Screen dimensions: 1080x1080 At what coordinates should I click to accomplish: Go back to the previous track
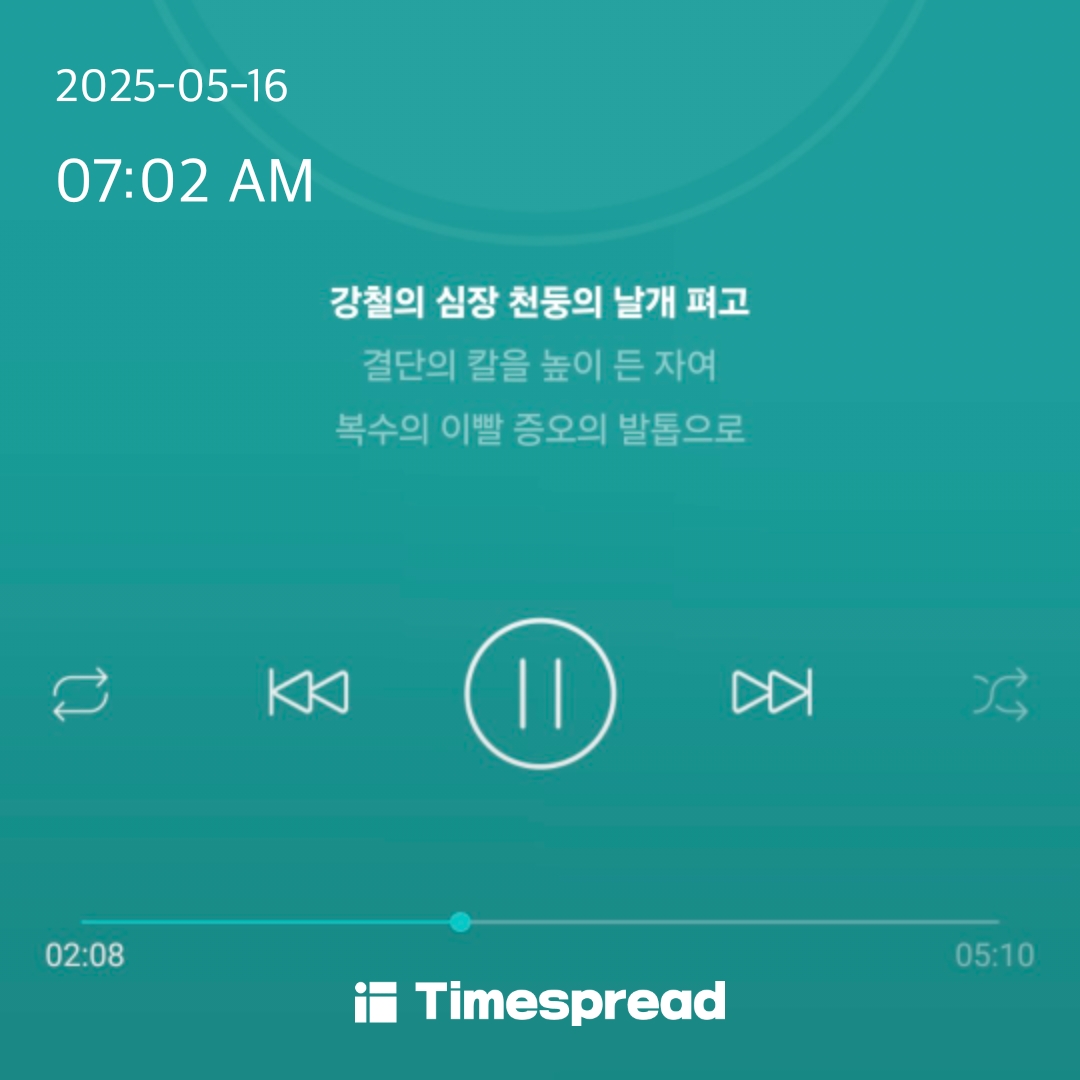point(308,692)
